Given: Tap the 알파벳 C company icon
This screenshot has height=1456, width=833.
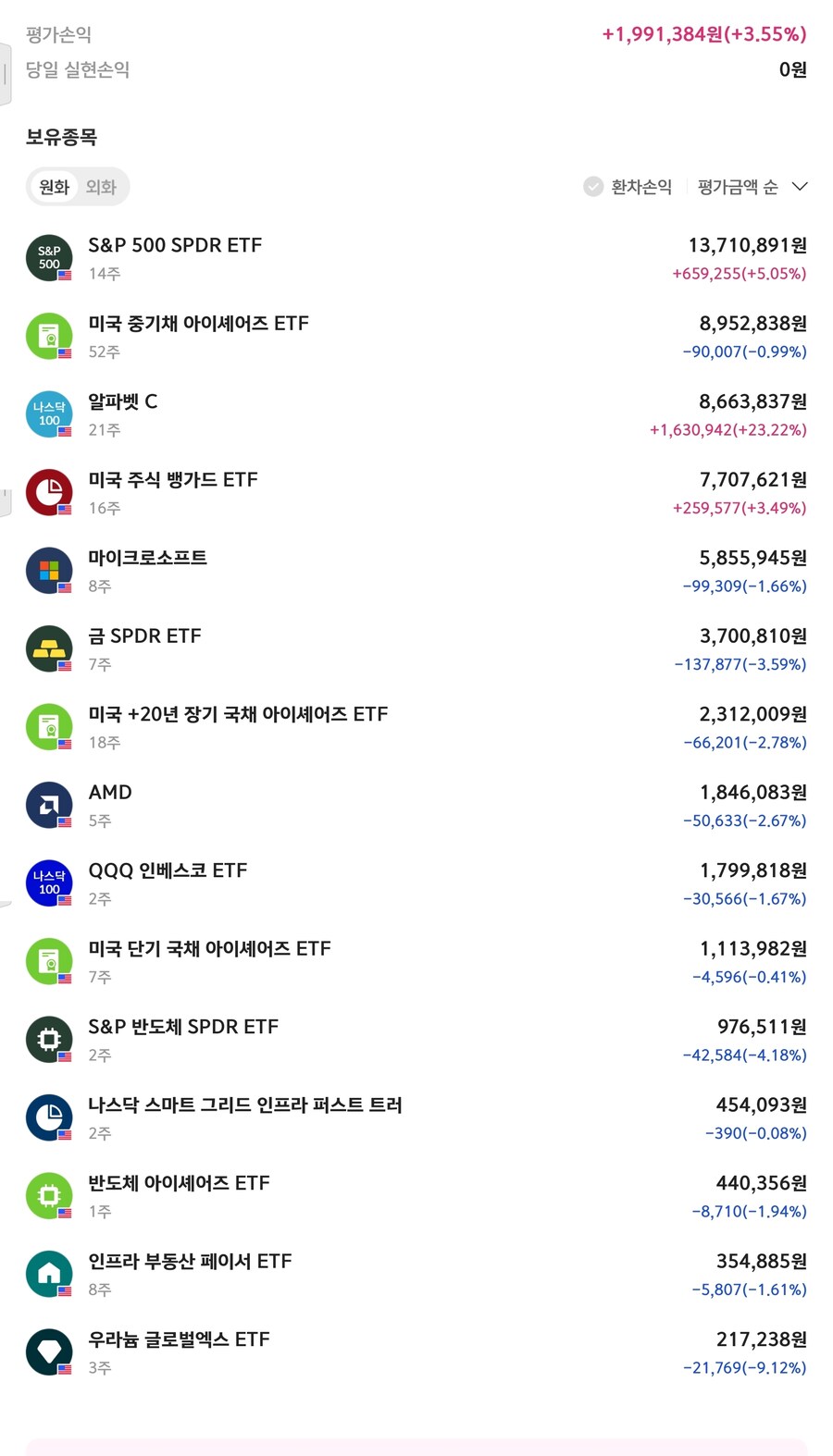Looking at the screenshot, I should [49, 413].
